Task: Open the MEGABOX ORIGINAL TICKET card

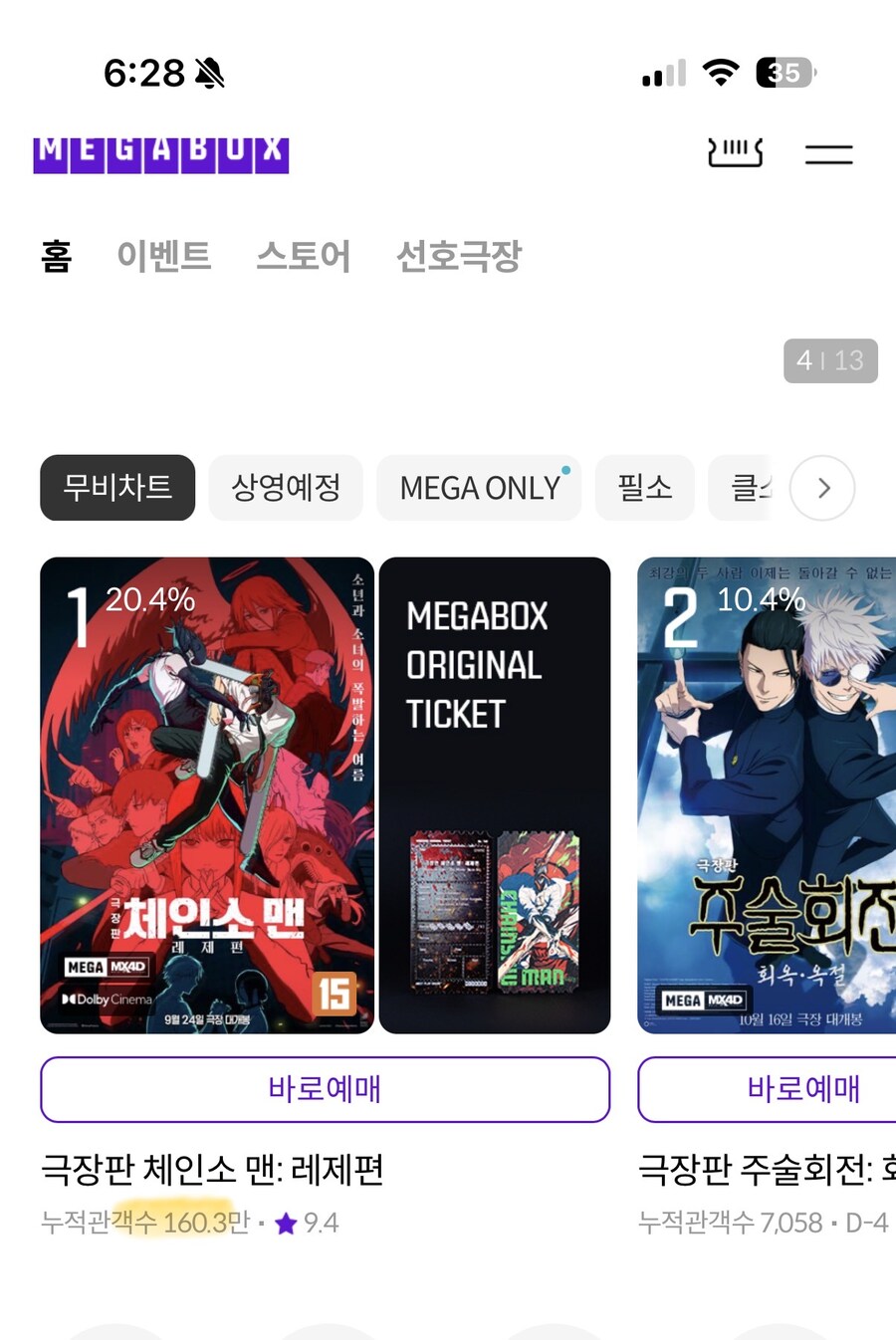Action: (495, 794)
